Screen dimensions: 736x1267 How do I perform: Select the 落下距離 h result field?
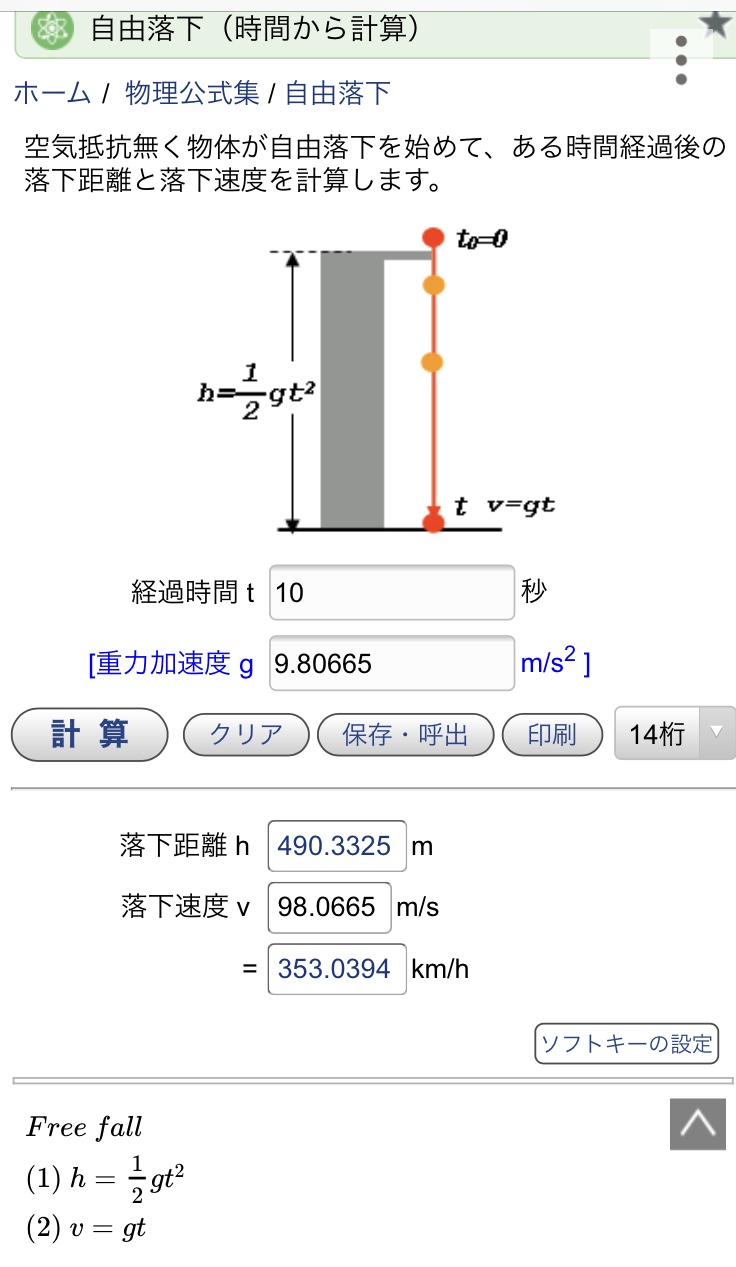coord(337,846)
